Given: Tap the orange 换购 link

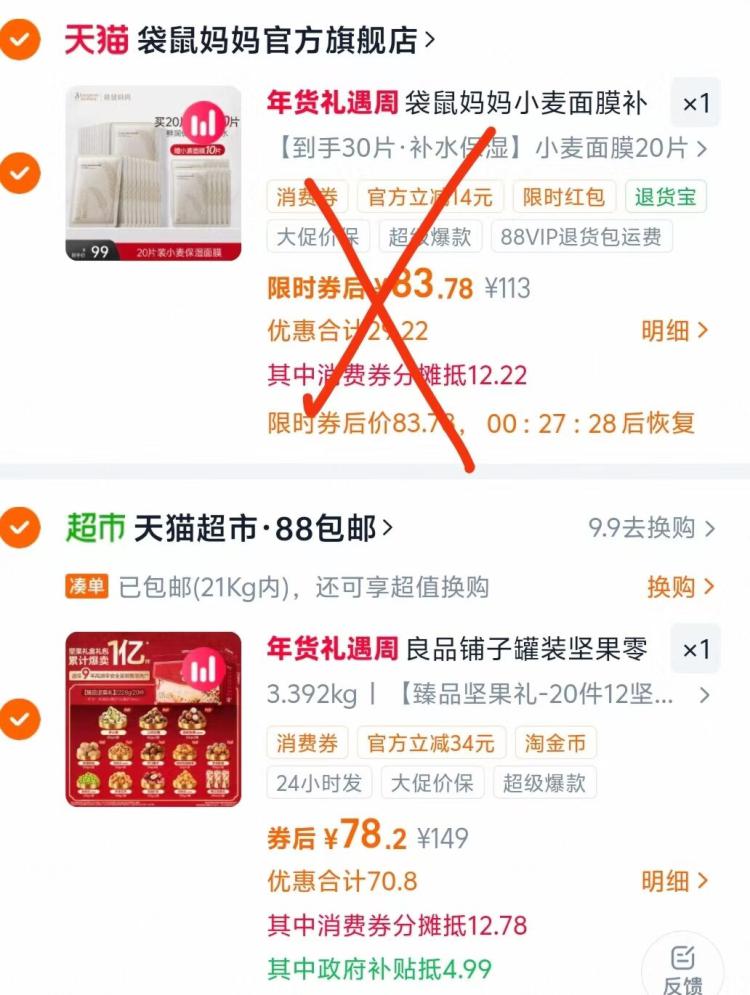Looking at the screenshot, I should (680, 587).
